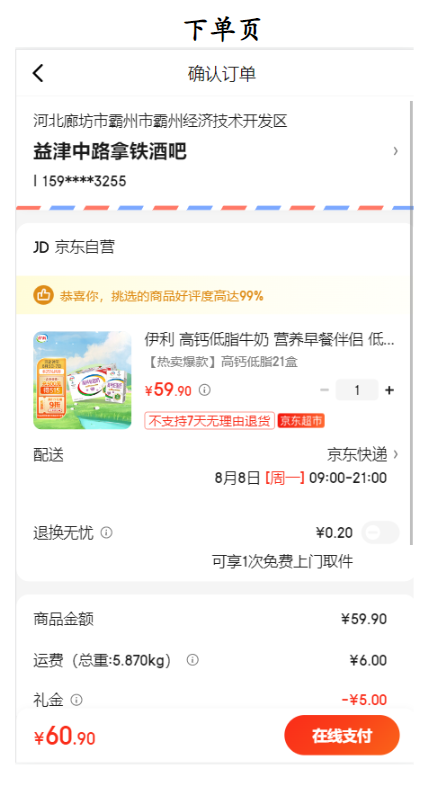Viewport: 426px width, 785px height.
Task: Decrease product quantity with the minus button
Action: click(x=324, y=390)
